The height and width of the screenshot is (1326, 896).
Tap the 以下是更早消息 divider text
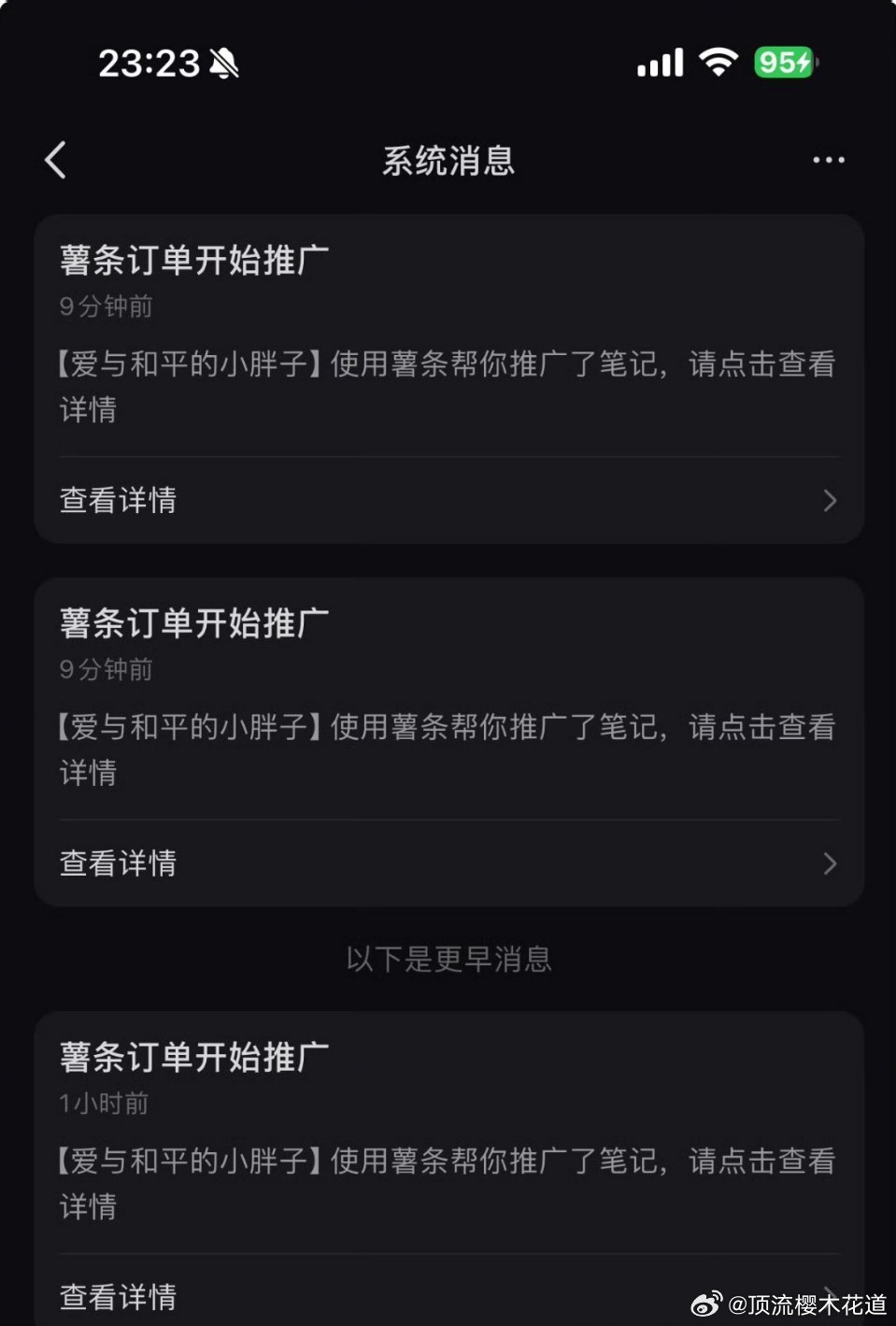pos(447,960)
